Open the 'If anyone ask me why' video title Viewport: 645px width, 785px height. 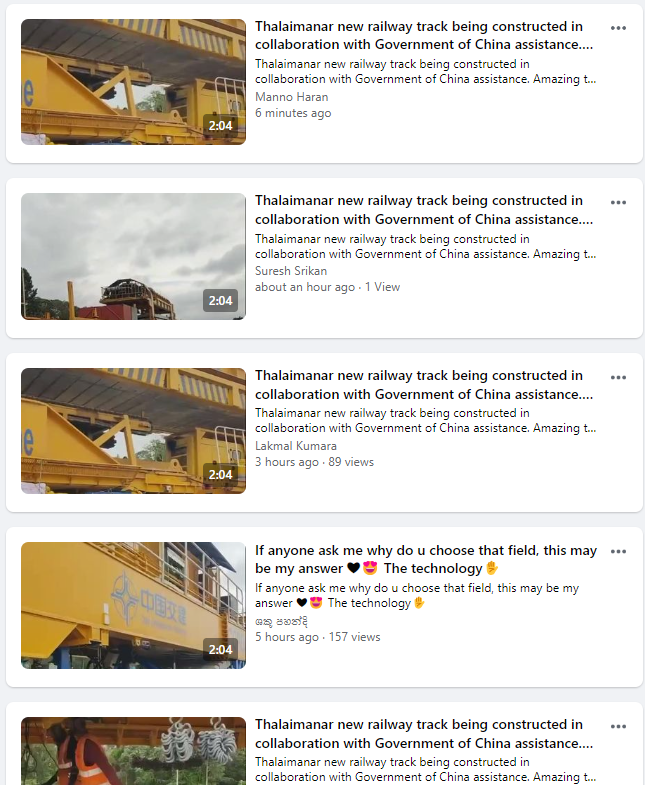pos(425,559)
